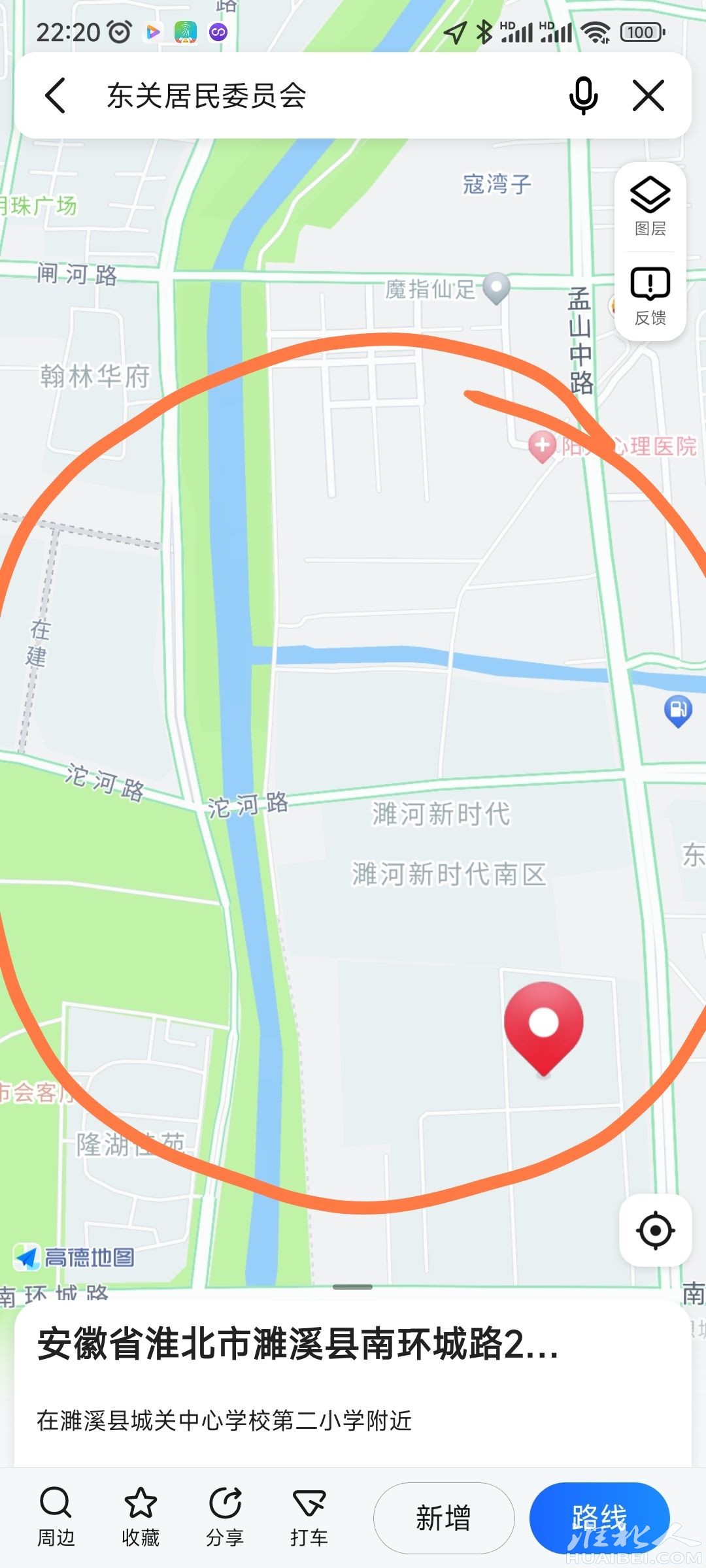Viewport: 706px width, 1568px height.
Task: Recenter the map on my location
Action: click(655, 1231)
